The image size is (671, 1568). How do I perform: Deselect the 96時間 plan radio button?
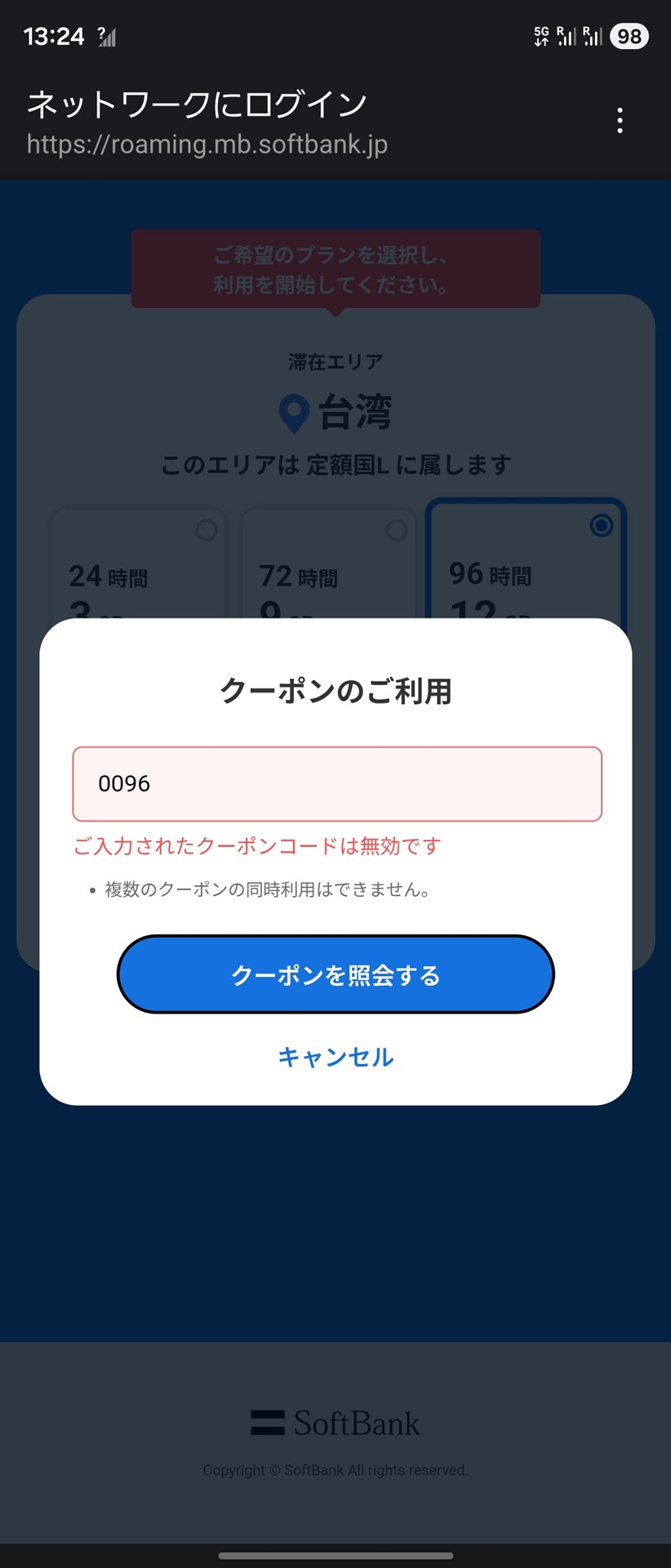point(602,526)
